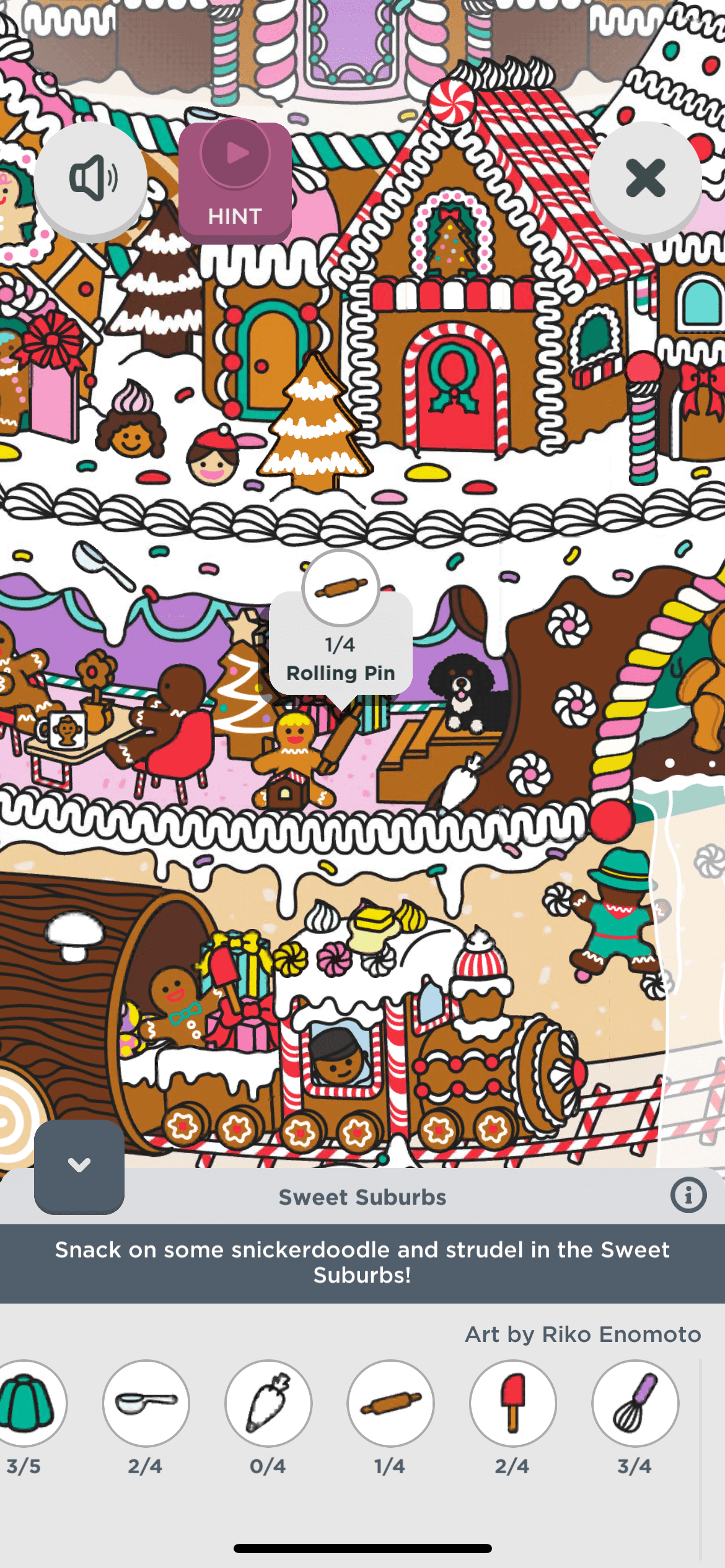Use the HINT button
This screenshot has height=1568, width=725.
[x=235, y=181]
